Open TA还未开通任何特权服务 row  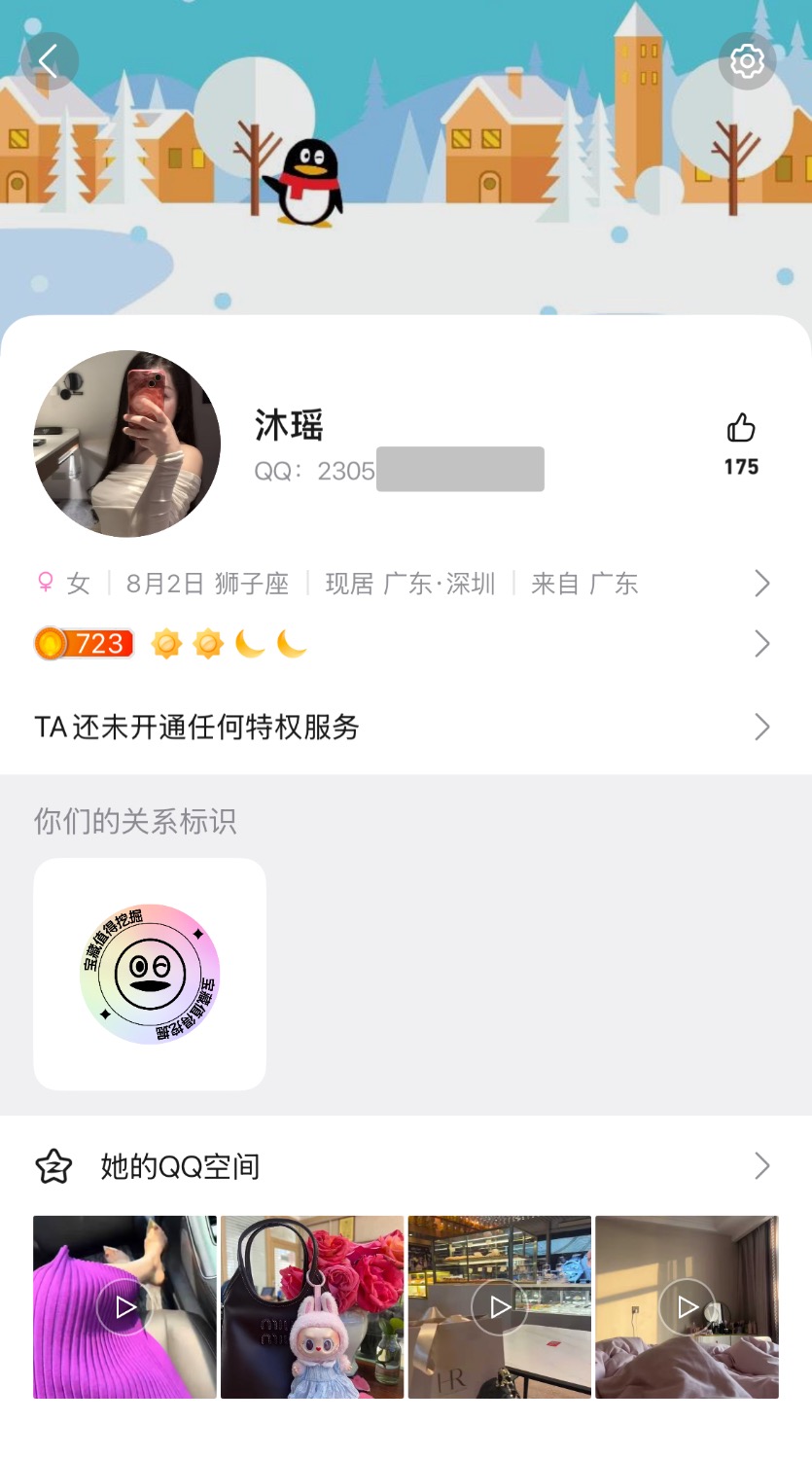(x=403, y=727)
